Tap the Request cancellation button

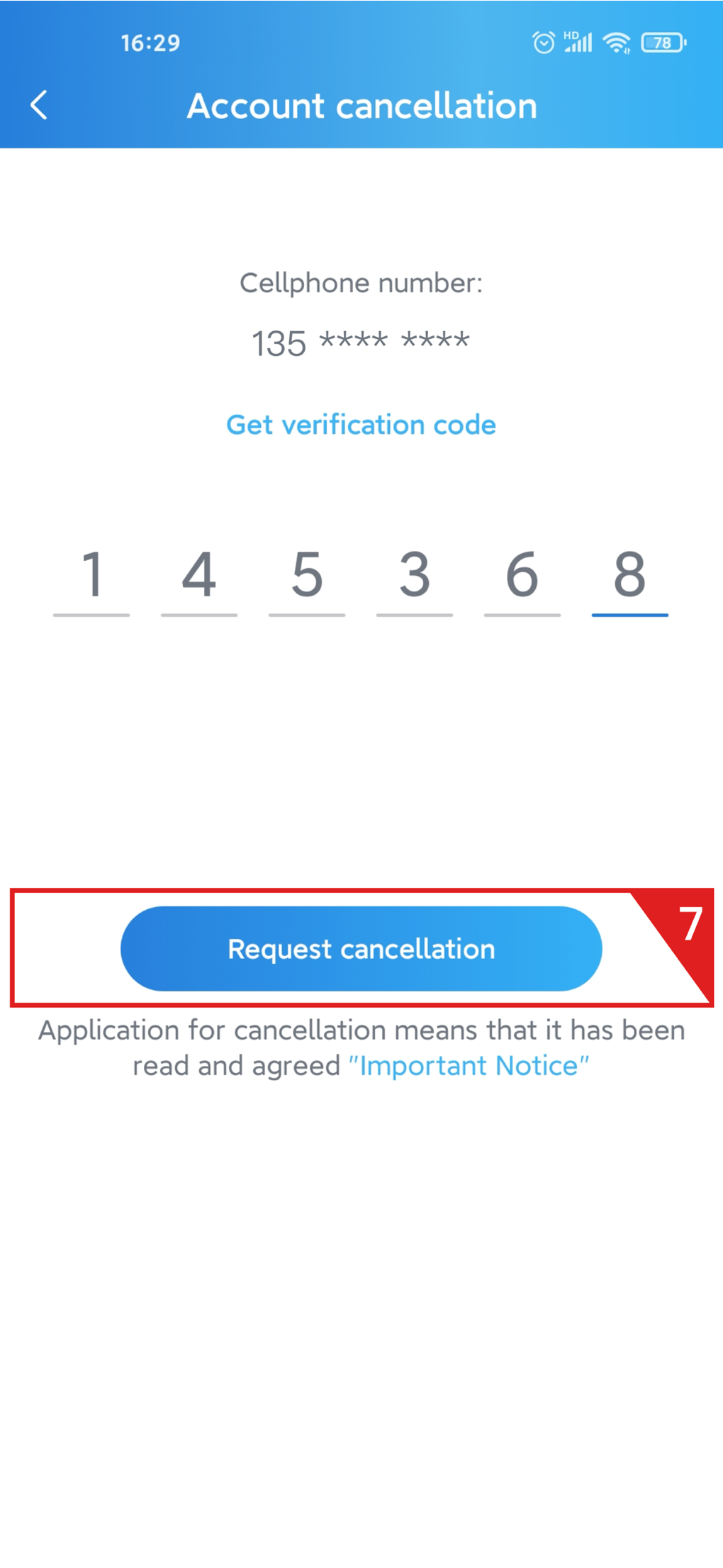coord(361,948)
